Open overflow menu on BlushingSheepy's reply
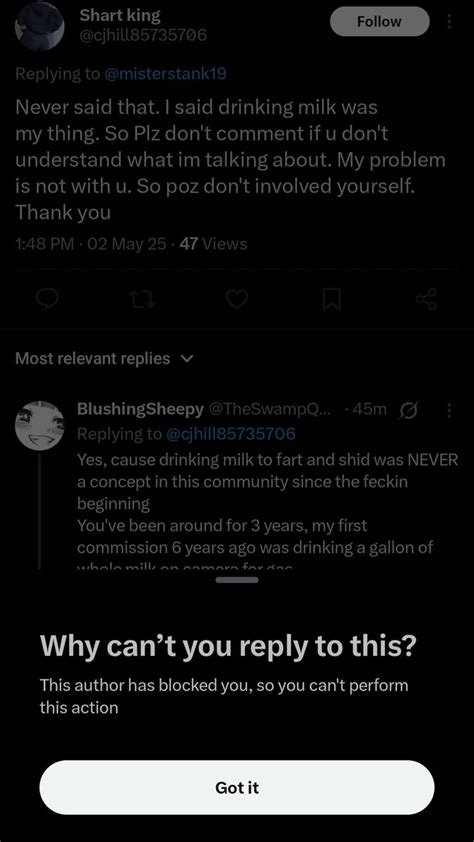 tap(449, 410)
